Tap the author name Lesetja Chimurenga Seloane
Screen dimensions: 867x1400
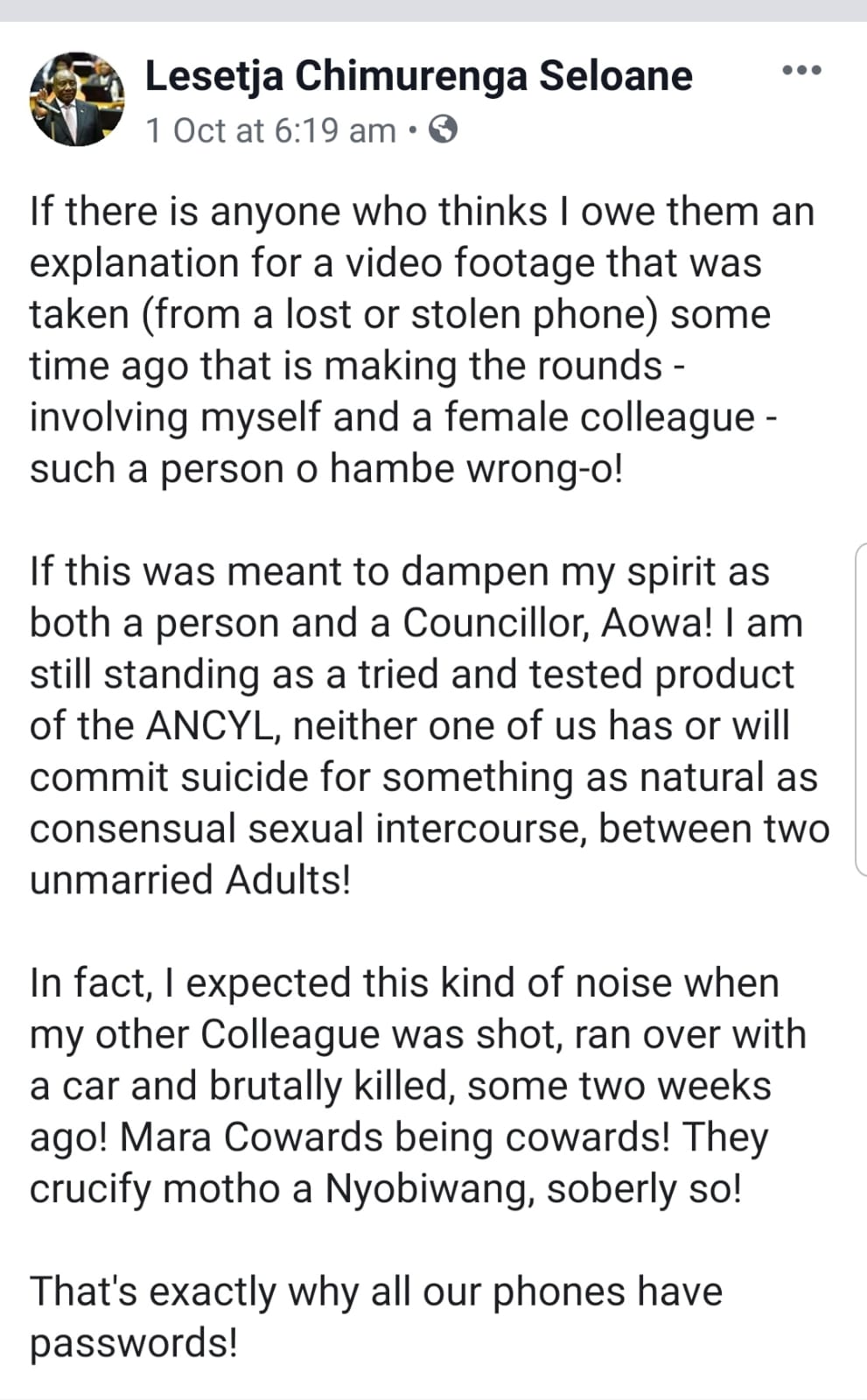point(418,76)
